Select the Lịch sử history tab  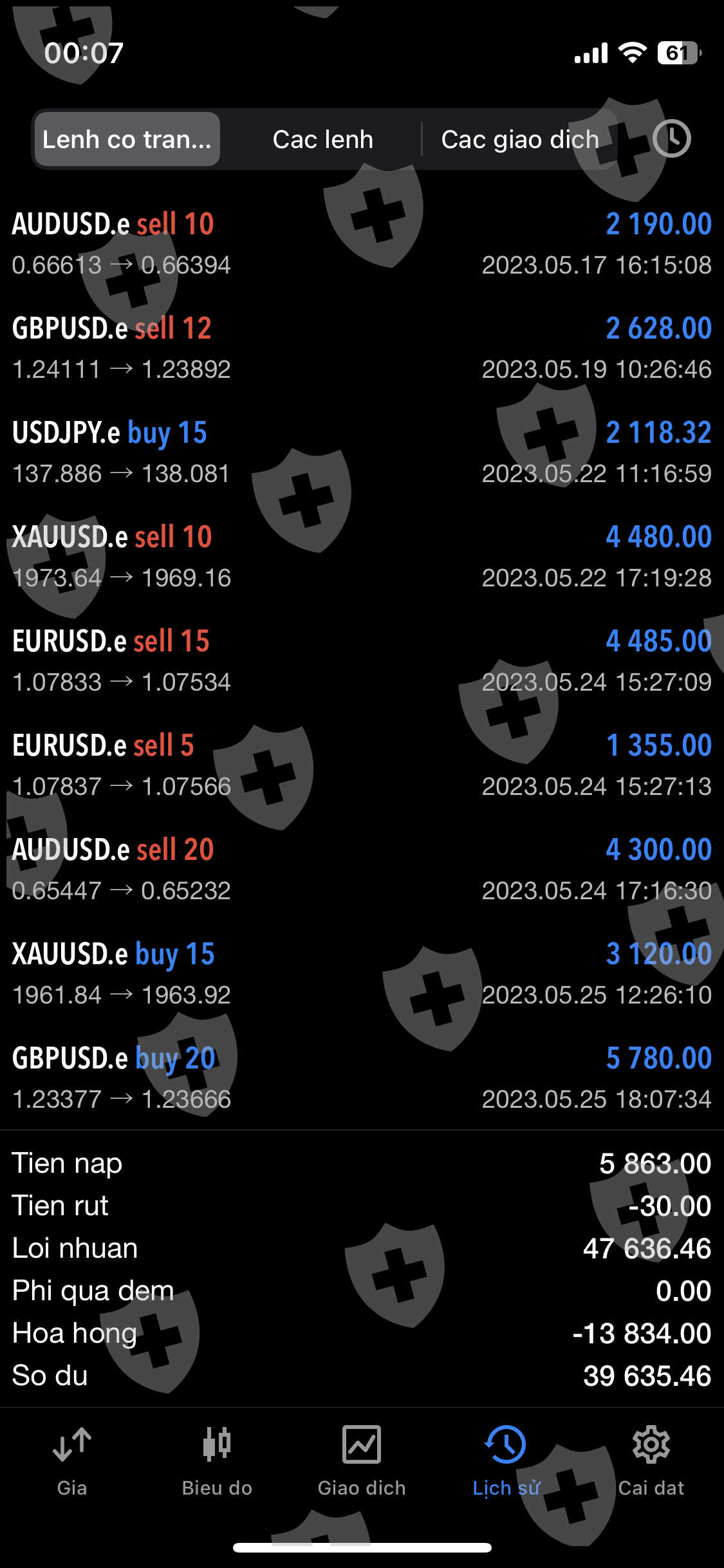pyautogui.click(x=506, y=1461)
